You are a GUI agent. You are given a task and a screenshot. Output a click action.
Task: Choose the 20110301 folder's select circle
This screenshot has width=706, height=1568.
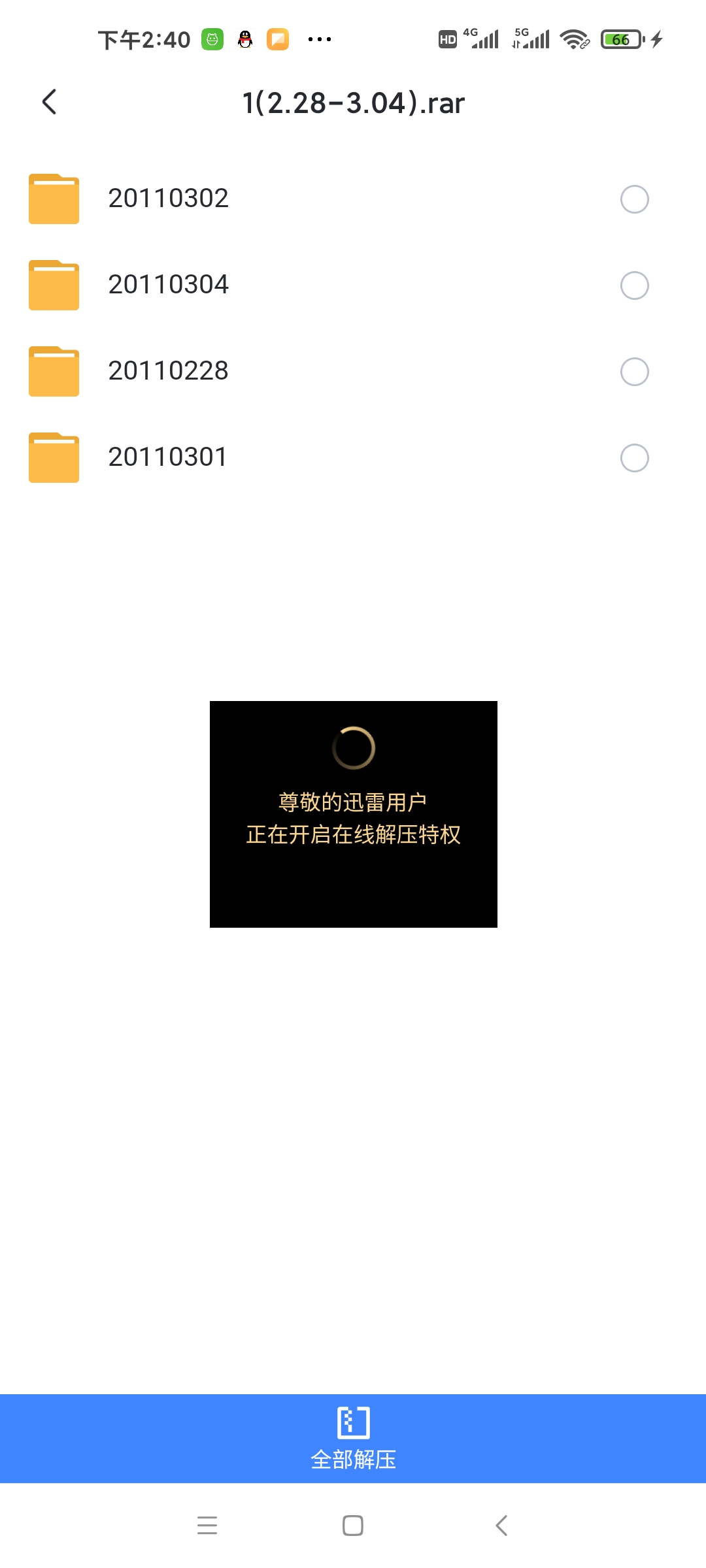pos(634,458)
